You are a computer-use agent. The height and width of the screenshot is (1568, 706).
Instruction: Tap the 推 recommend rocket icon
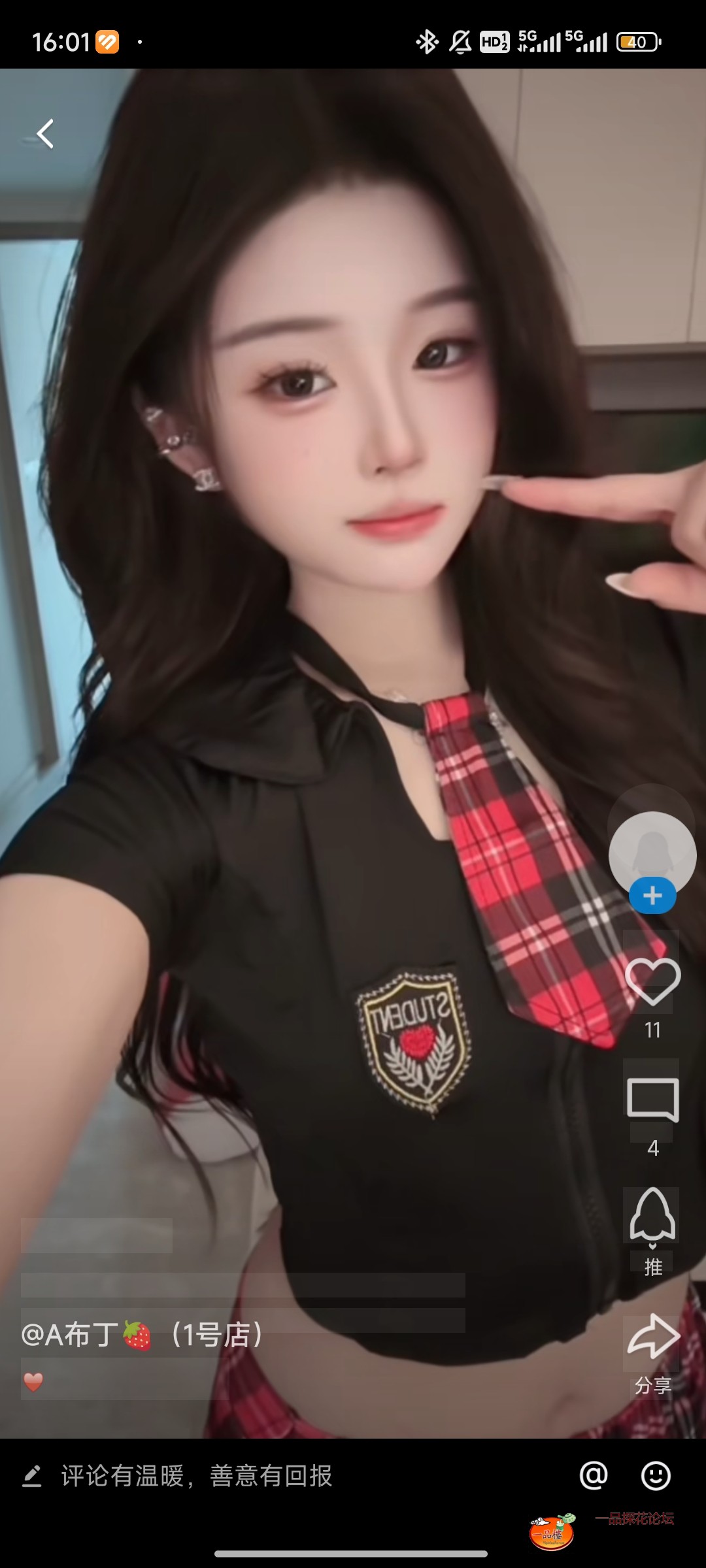pos(652,1217)
